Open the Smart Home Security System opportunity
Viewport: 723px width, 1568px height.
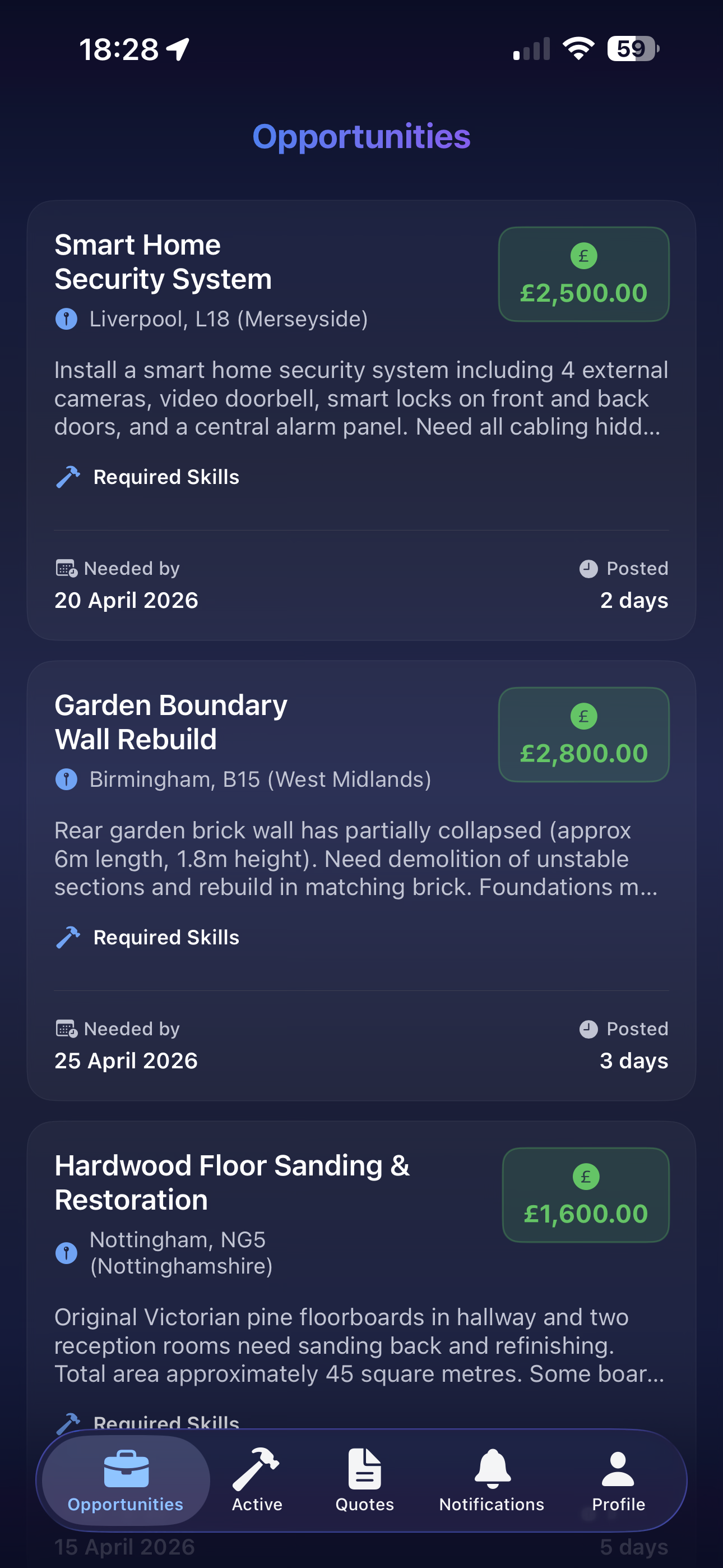pyautogui.click(x=163, y=262)
